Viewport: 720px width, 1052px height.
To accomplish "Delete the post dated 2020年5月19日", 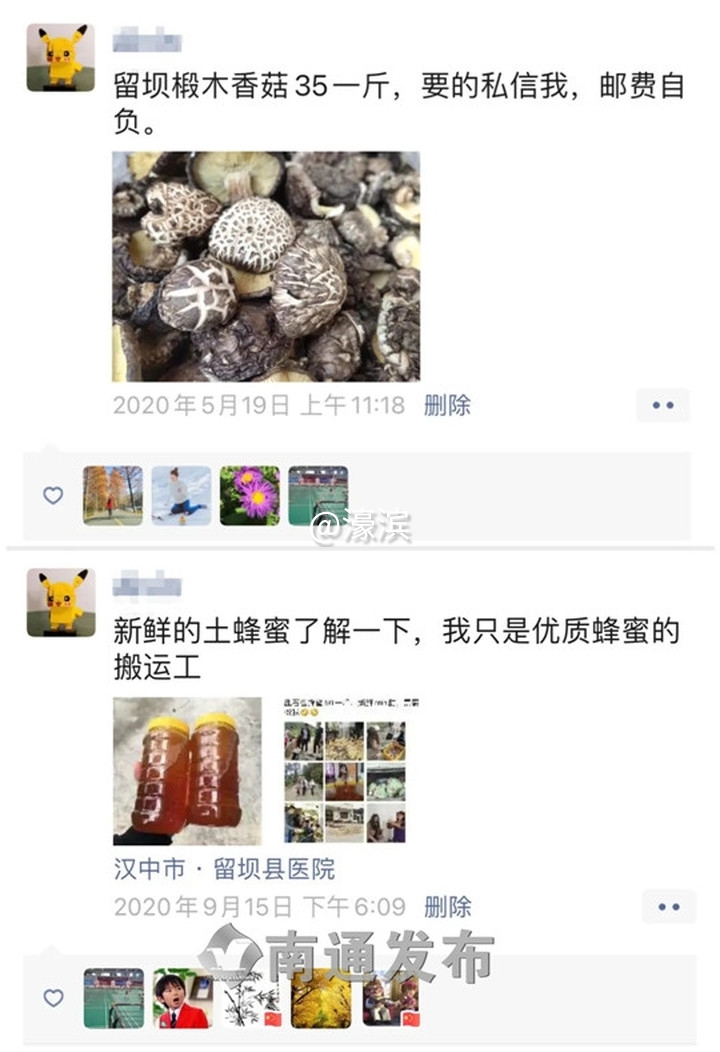I will [x=447, y=405].
